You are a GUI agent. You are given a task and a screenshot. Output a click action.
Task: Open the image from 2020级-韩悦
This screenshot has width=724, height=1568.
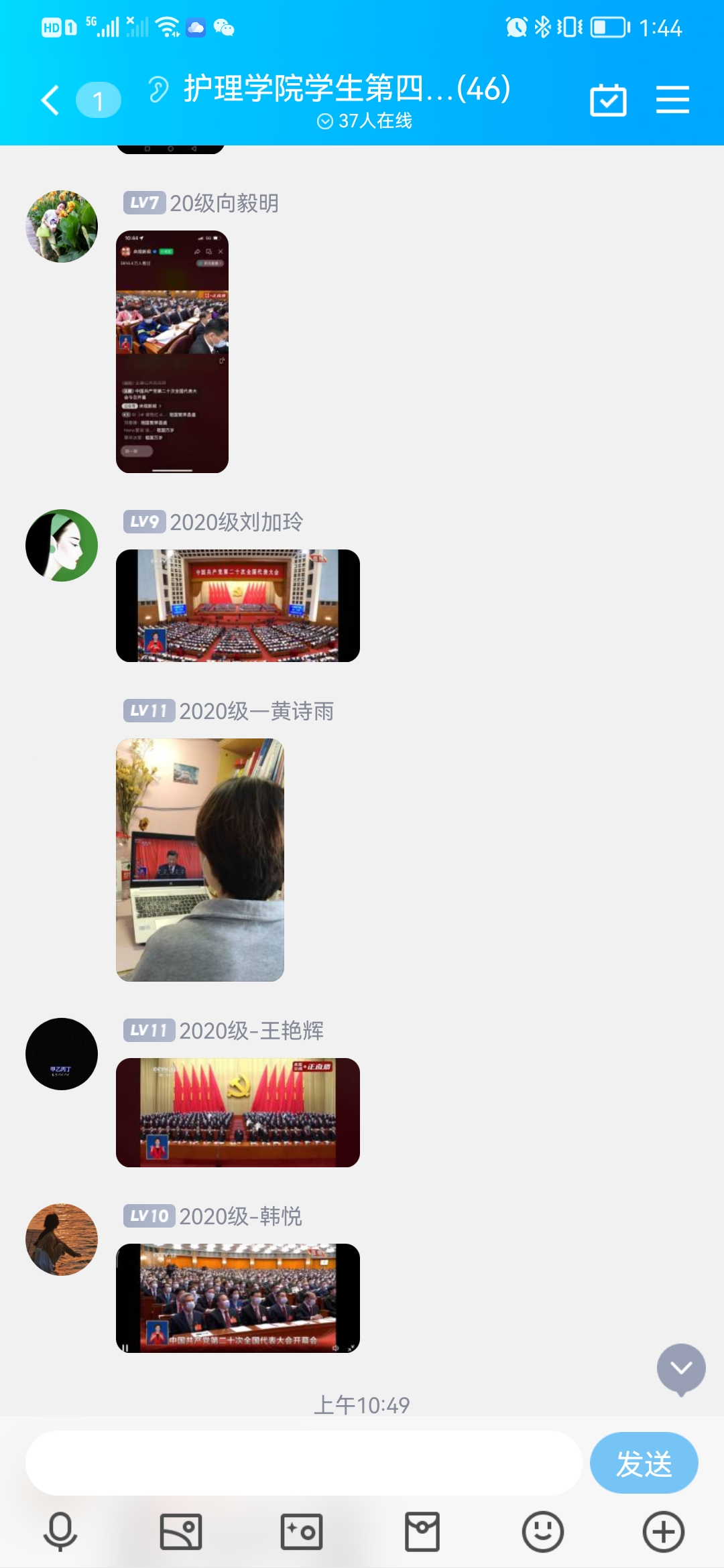point(238,1298)
